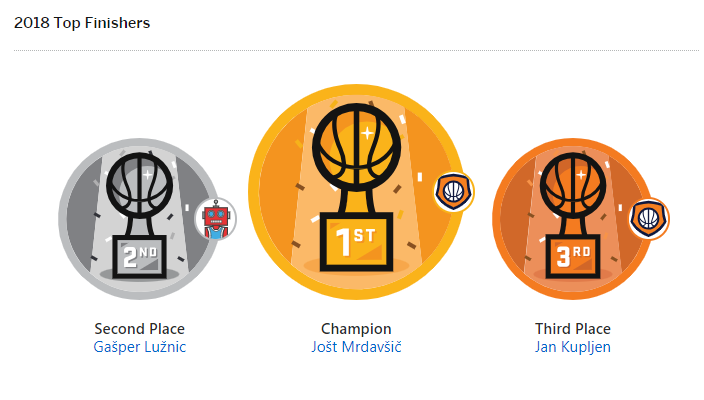This screenshot has height=400, width=704.
Task: Open Jan Kupljen's profile link
Action: (x=572, y=347)
